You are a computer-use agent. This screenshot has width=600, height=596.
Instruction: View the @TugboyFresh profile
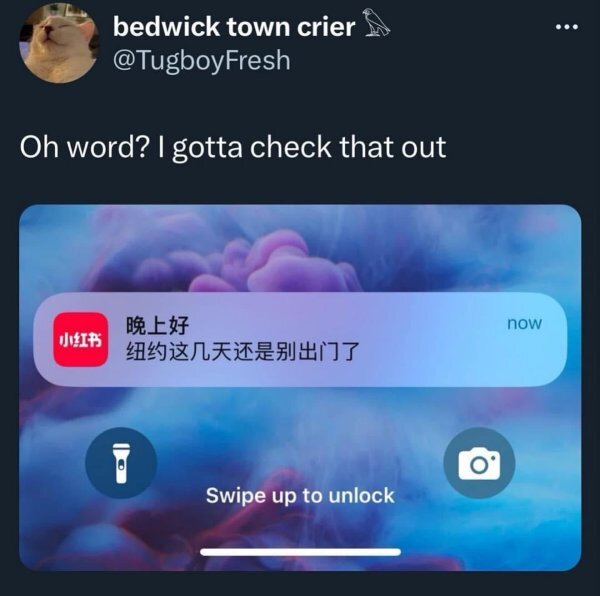[x=201, y=60]
